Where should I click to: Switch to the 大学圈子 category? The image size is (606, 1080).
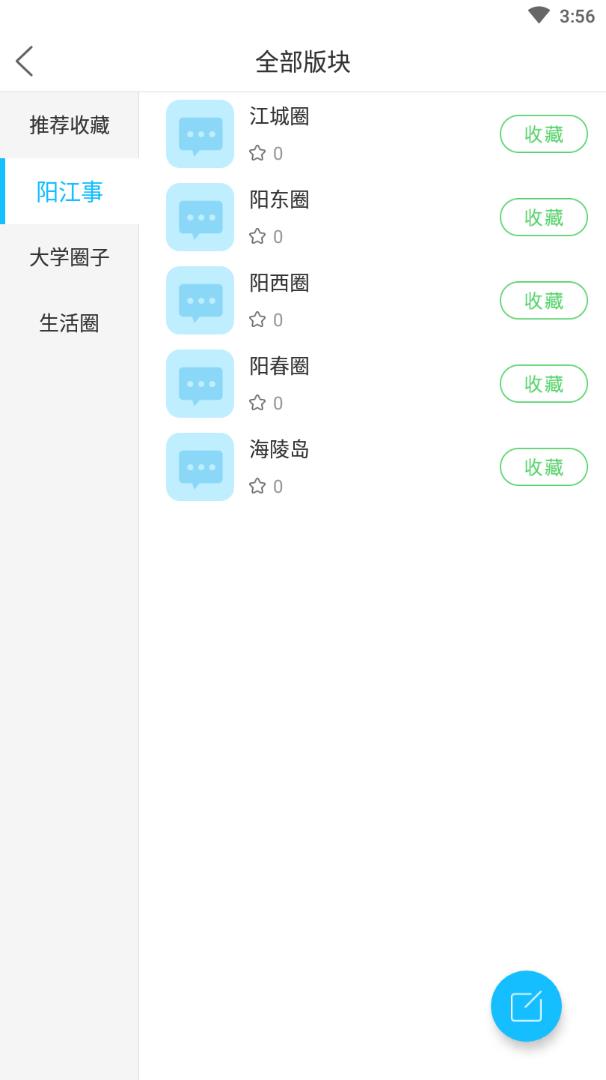pyautogui.click(x=69, y=258)
